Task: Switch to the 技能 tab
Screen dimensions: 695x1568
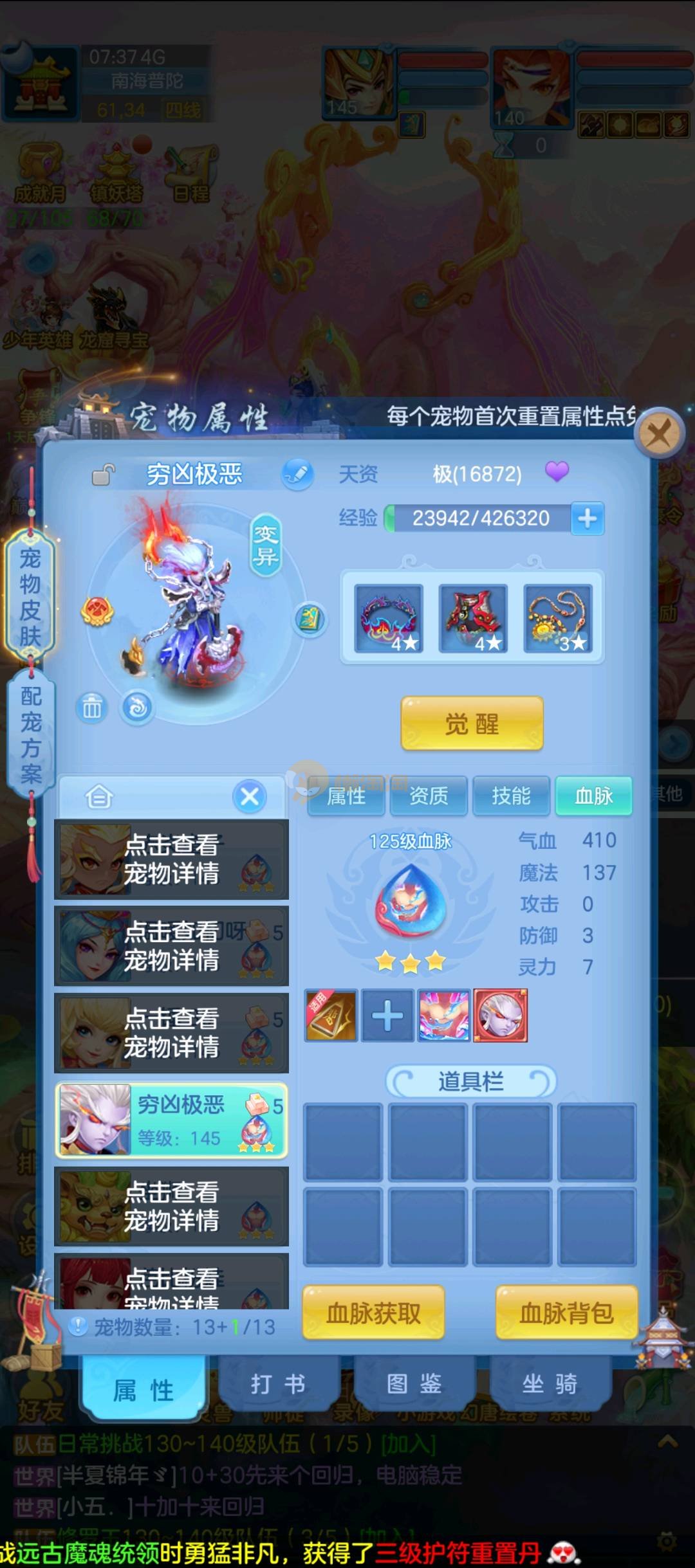Action: [511, 796]
